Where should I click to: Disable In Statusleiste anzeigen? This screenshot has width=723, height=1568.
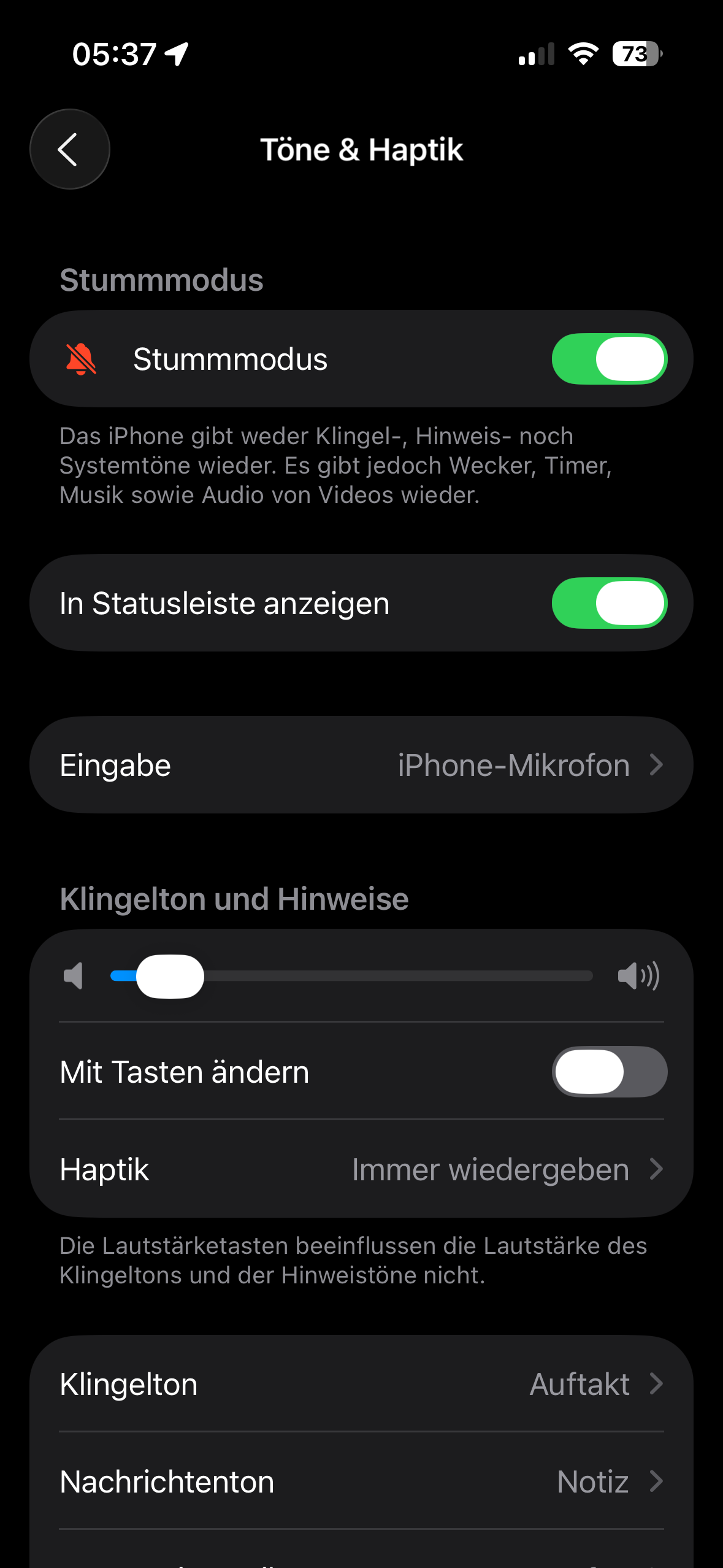[x=609, y=603]
